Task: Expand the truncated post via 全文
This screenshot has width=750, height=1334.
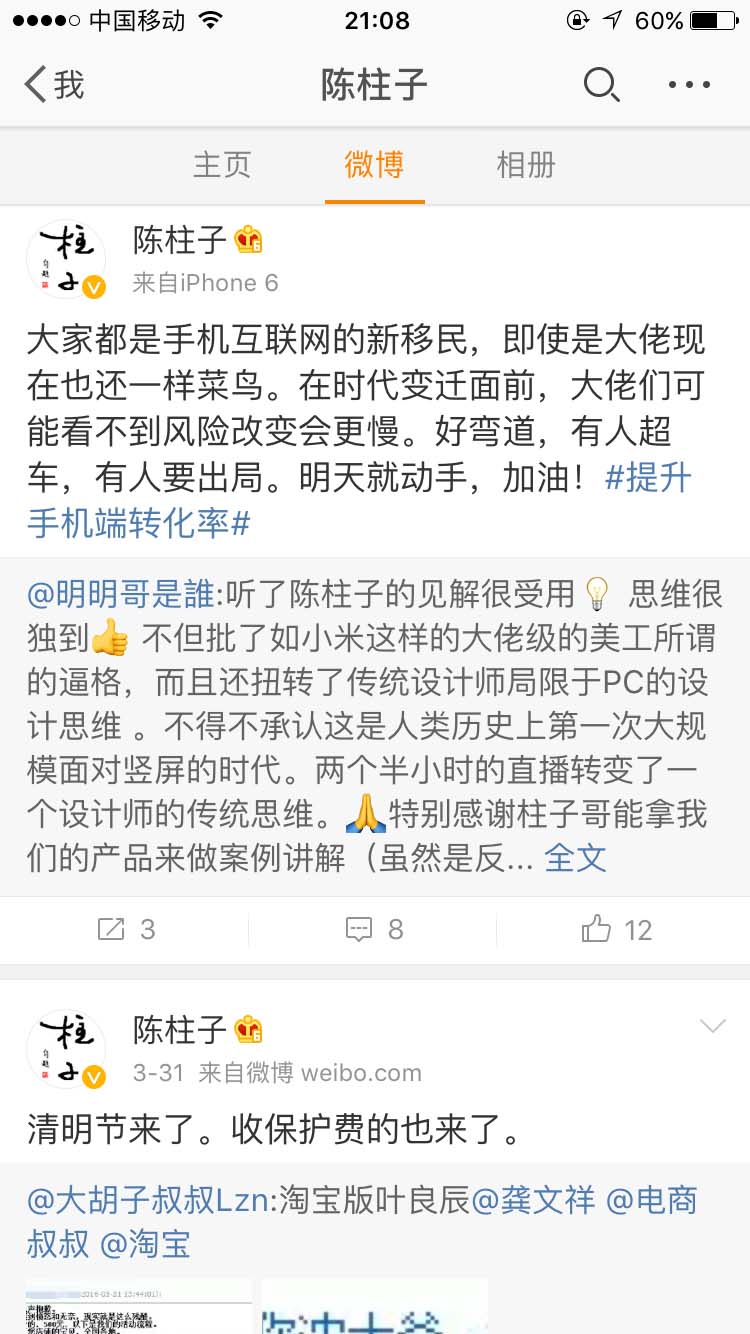Action: (x=576, y=860)
